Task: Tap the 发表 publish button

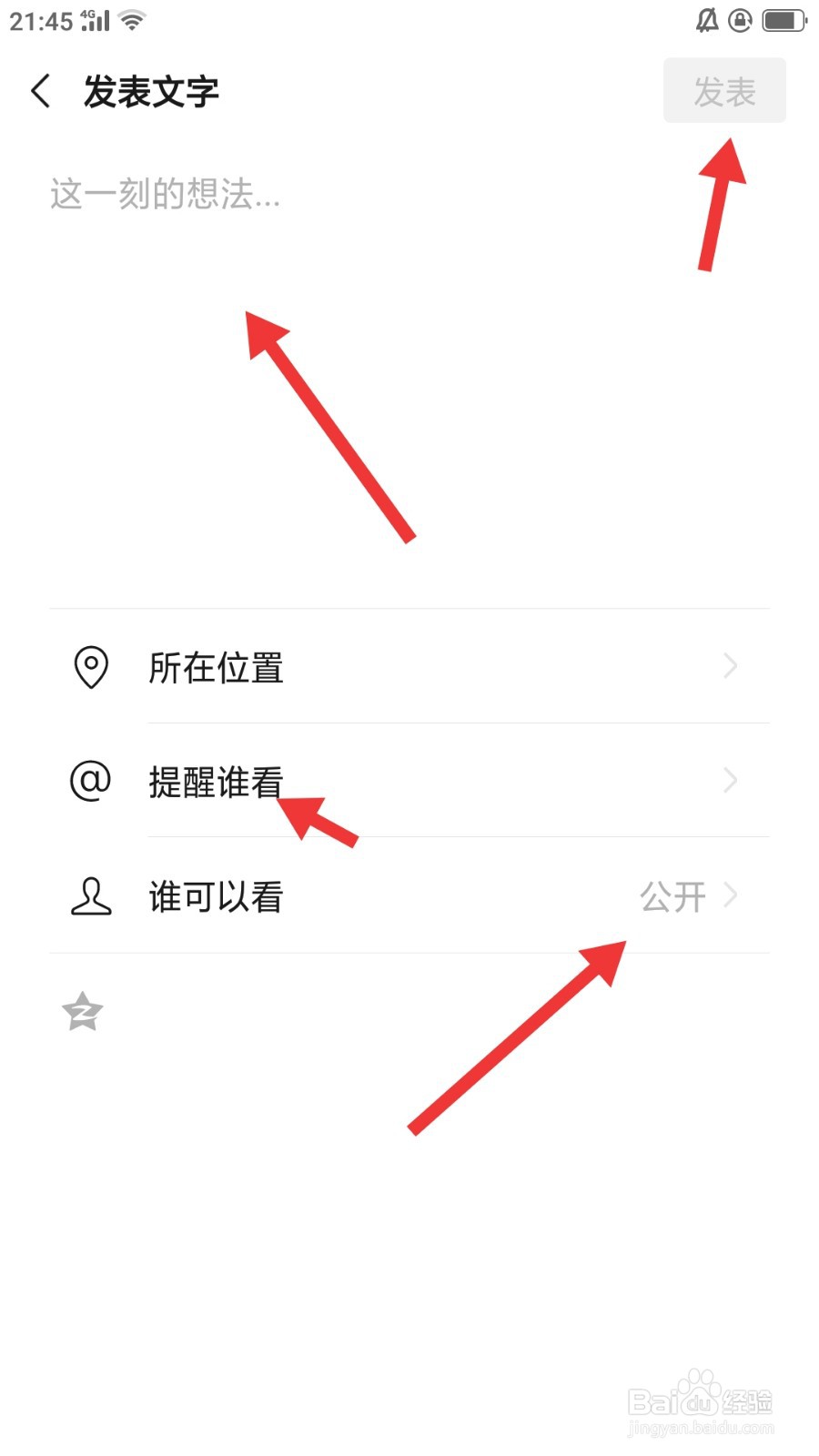Action: pyautogui.click(x=724, y=90)
